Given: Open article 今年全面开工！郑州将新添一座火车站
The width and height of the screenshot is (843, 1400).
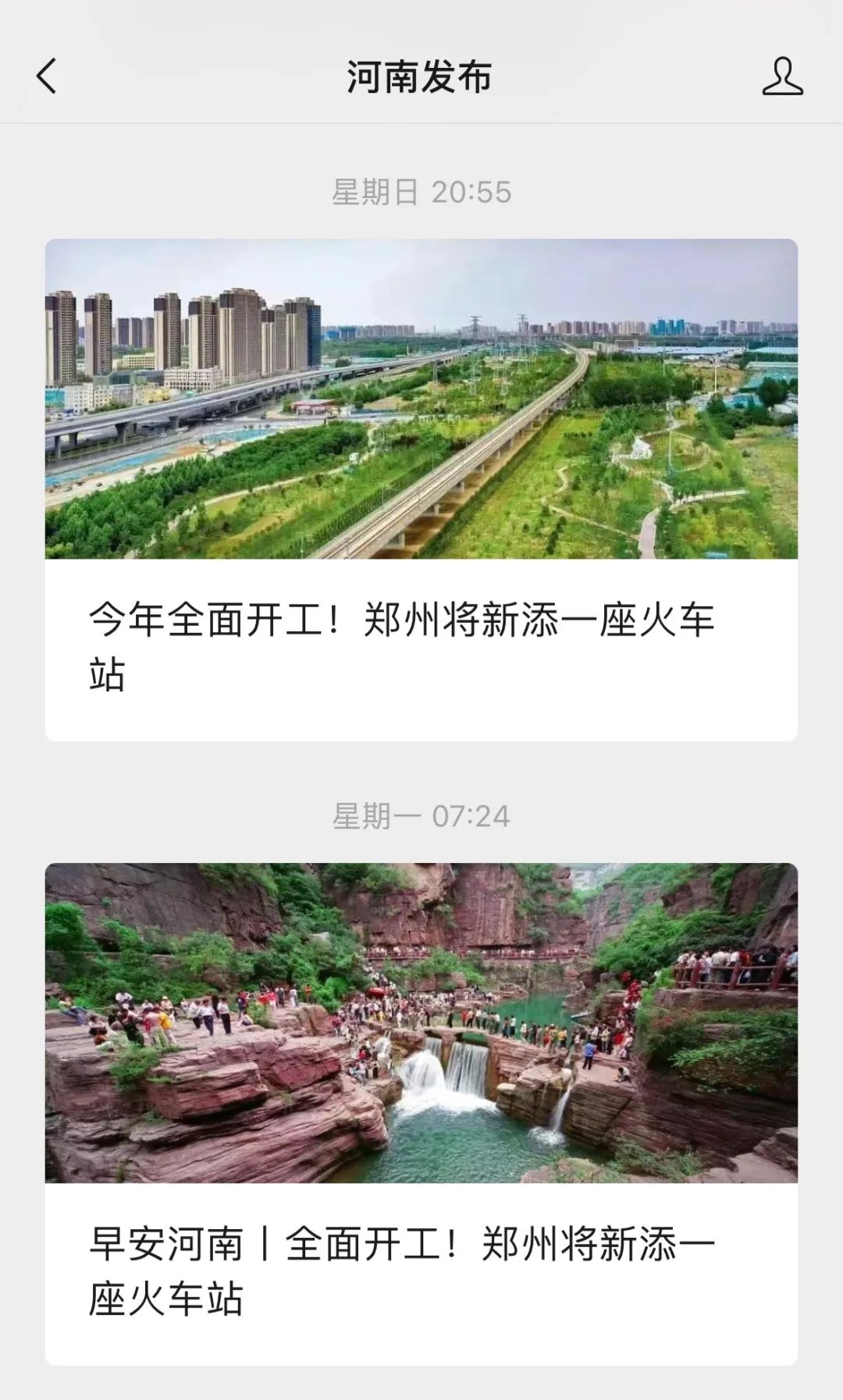Looking at the screenshot, I should click(421, 490).
